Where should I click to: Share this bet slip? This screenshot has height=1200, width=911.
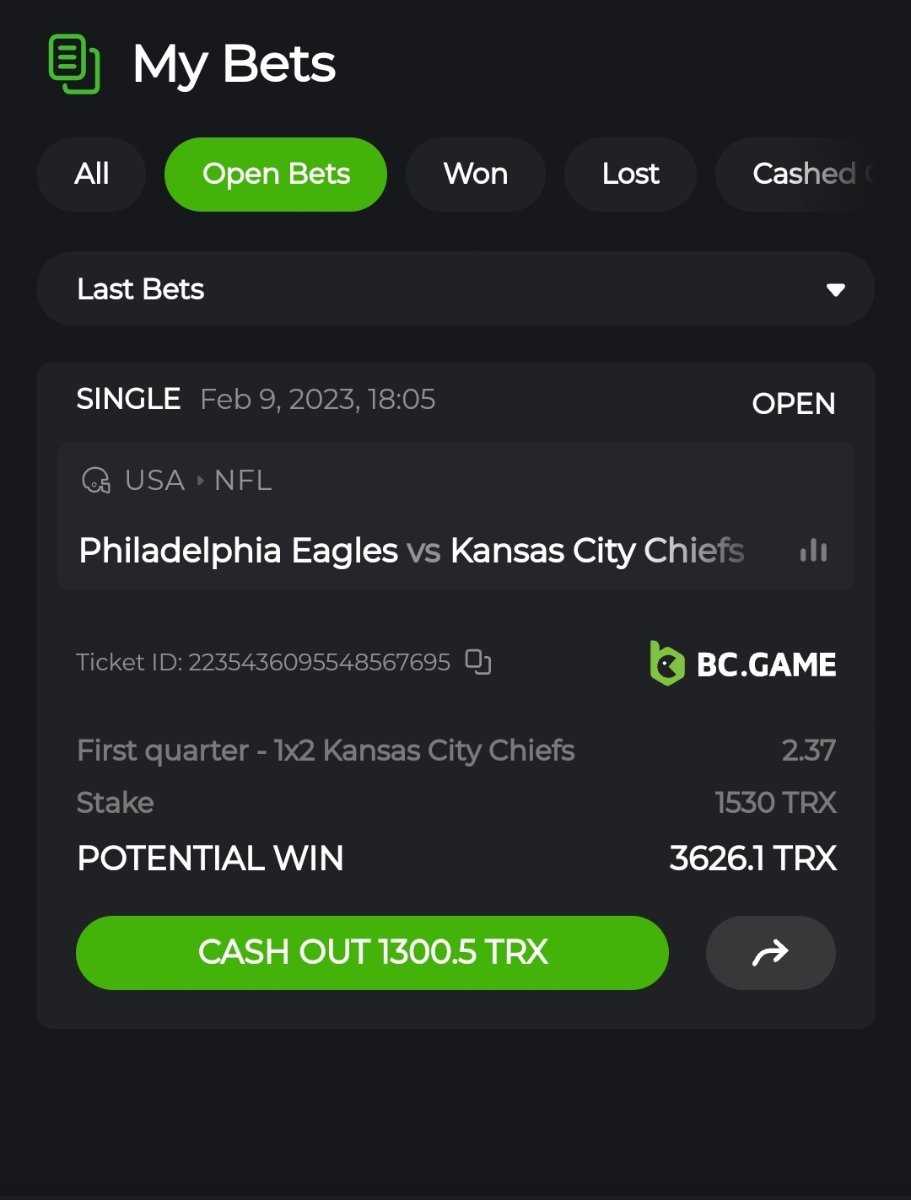click(x=770, y=952)
